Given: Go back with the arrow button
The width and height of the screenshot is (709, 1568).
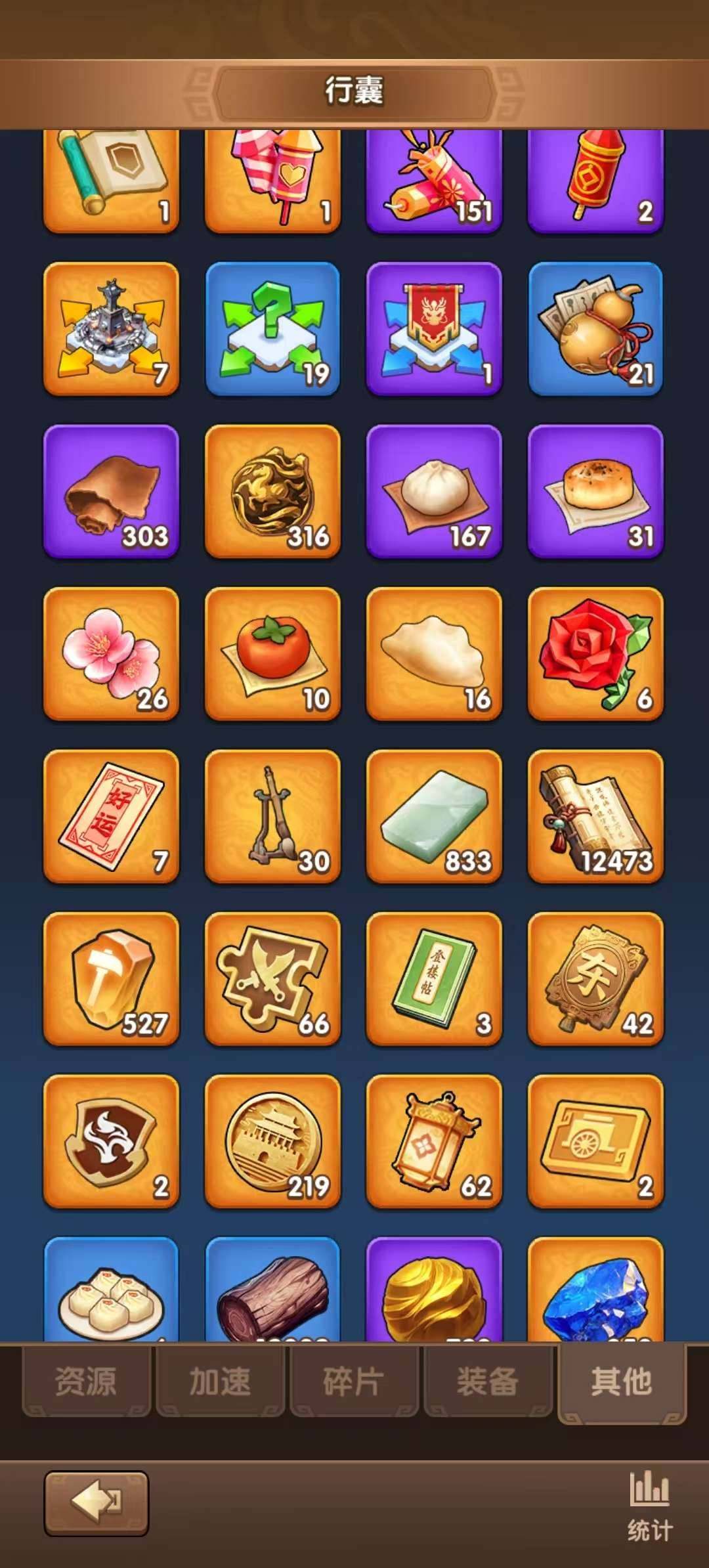Looking at the screenshot, I should tap(97, 1503).
